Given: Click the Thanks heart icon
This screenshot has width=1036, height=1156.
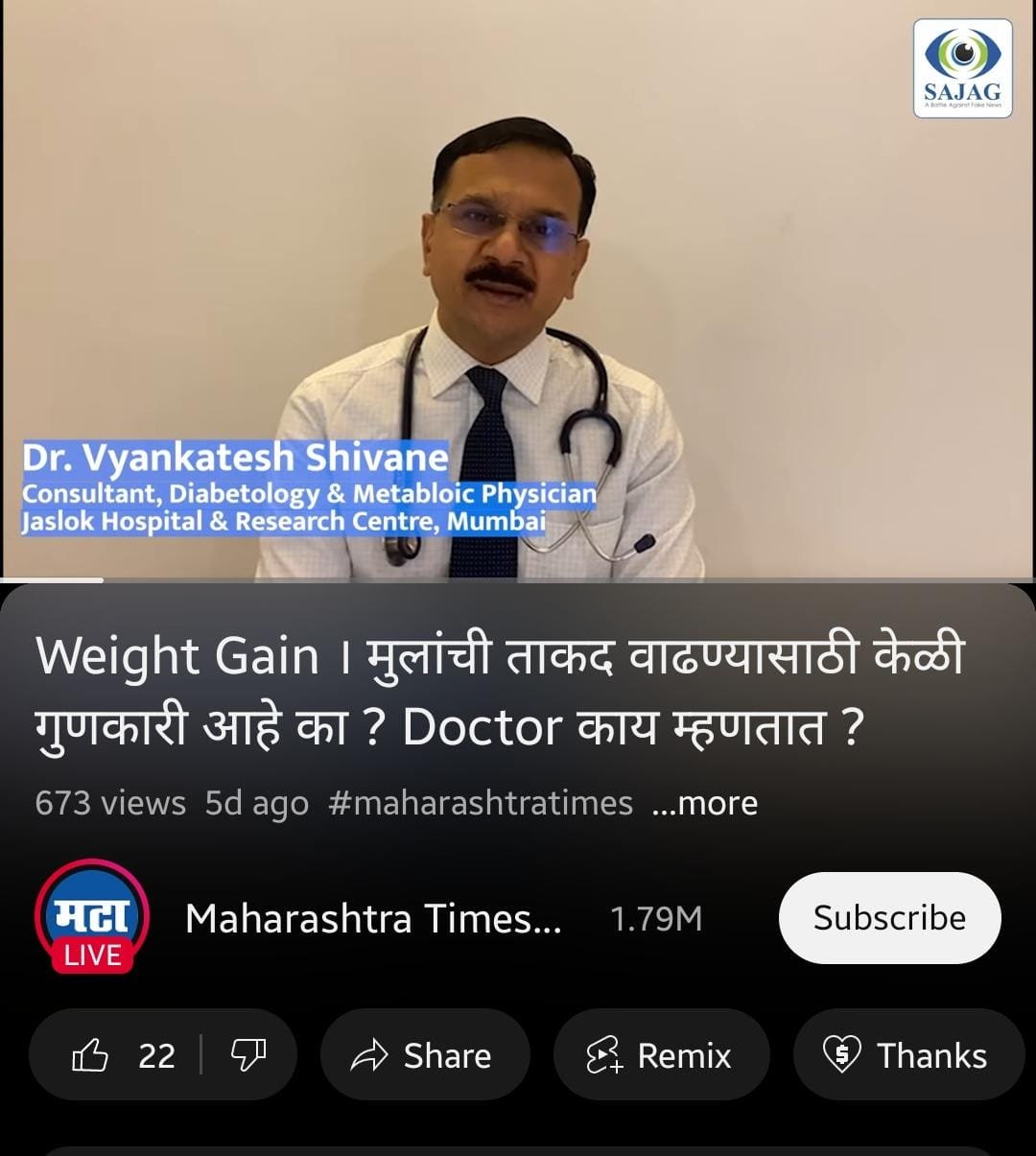Looking at the screenshot, I should point(841,1054).
